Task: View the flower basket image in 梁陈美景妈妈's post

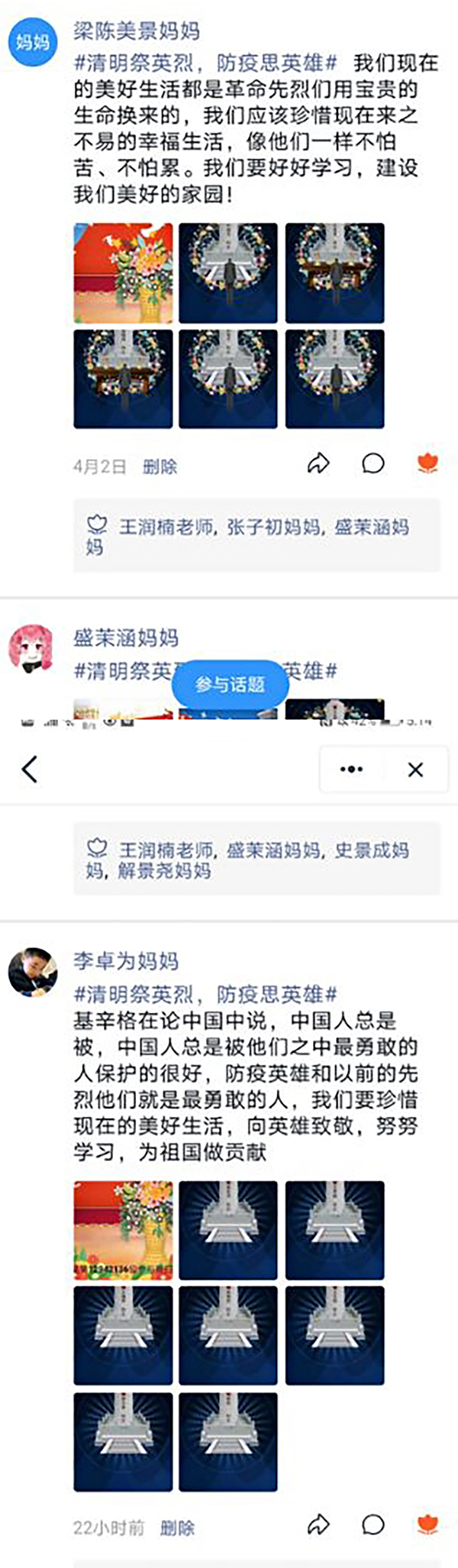Action: [x=123, y=273]
